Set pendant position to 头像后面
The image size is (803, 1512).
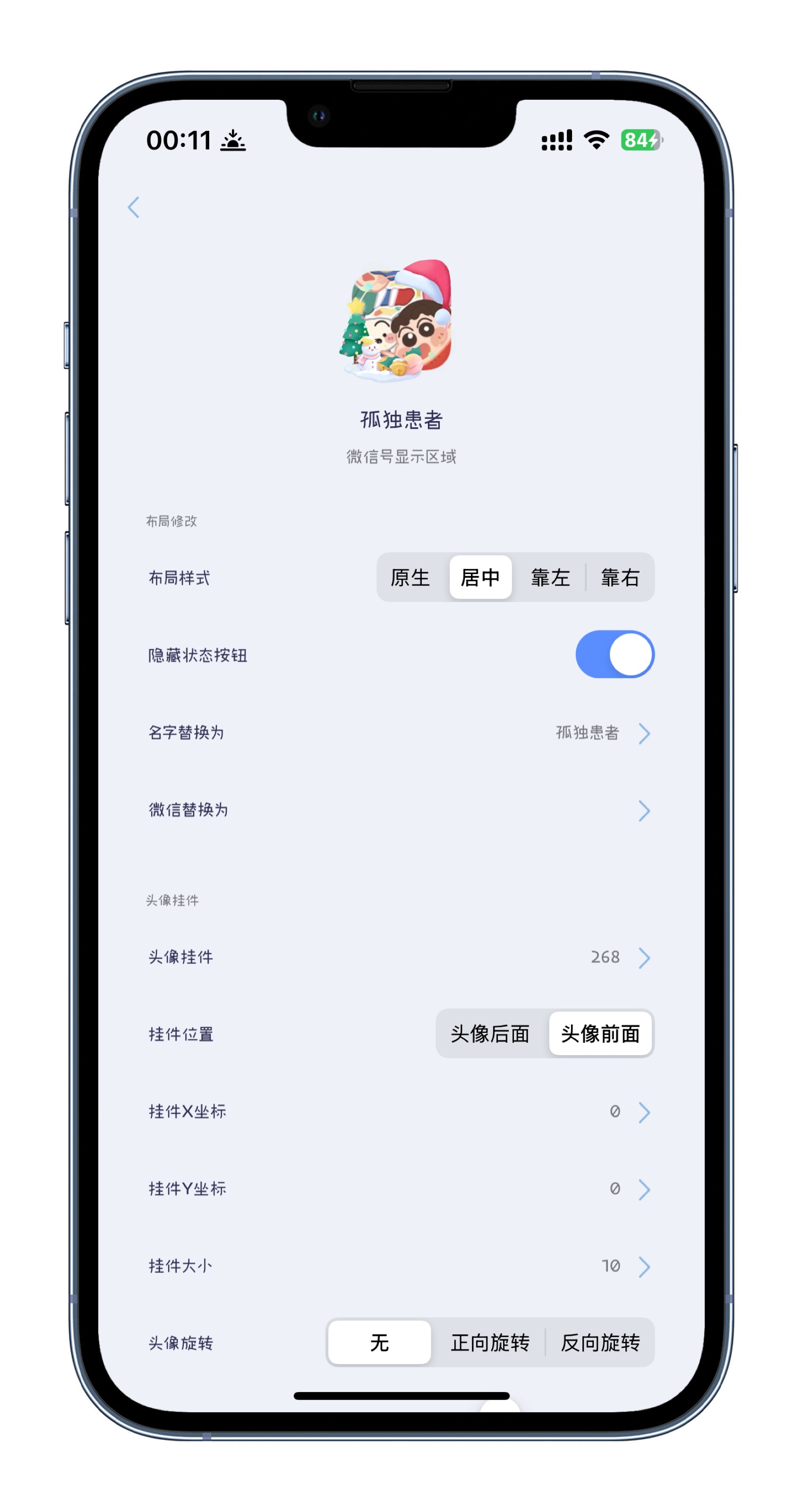(489, 1034)
